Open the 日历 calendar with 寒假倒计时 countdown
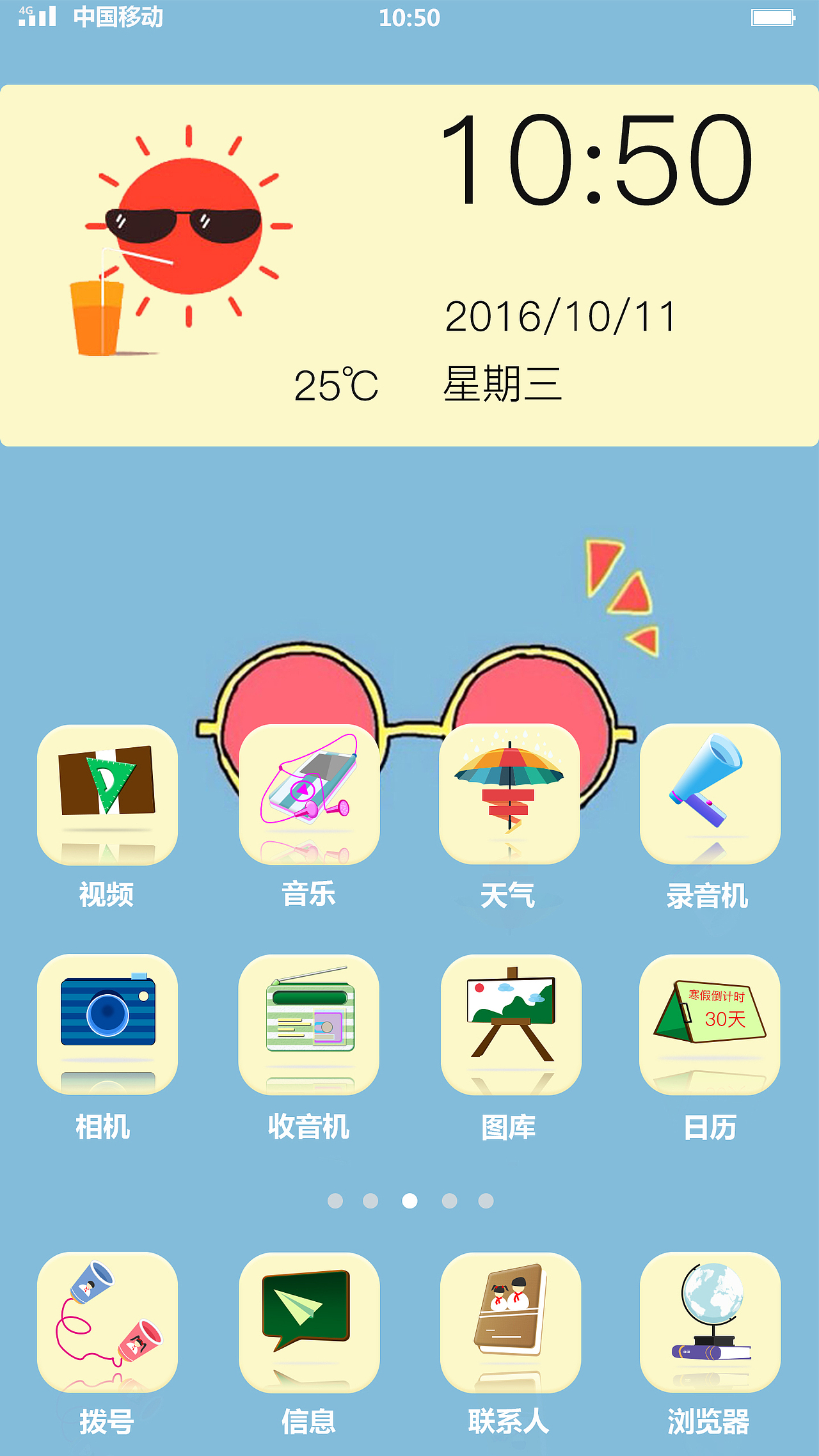 pos(710,1024)
